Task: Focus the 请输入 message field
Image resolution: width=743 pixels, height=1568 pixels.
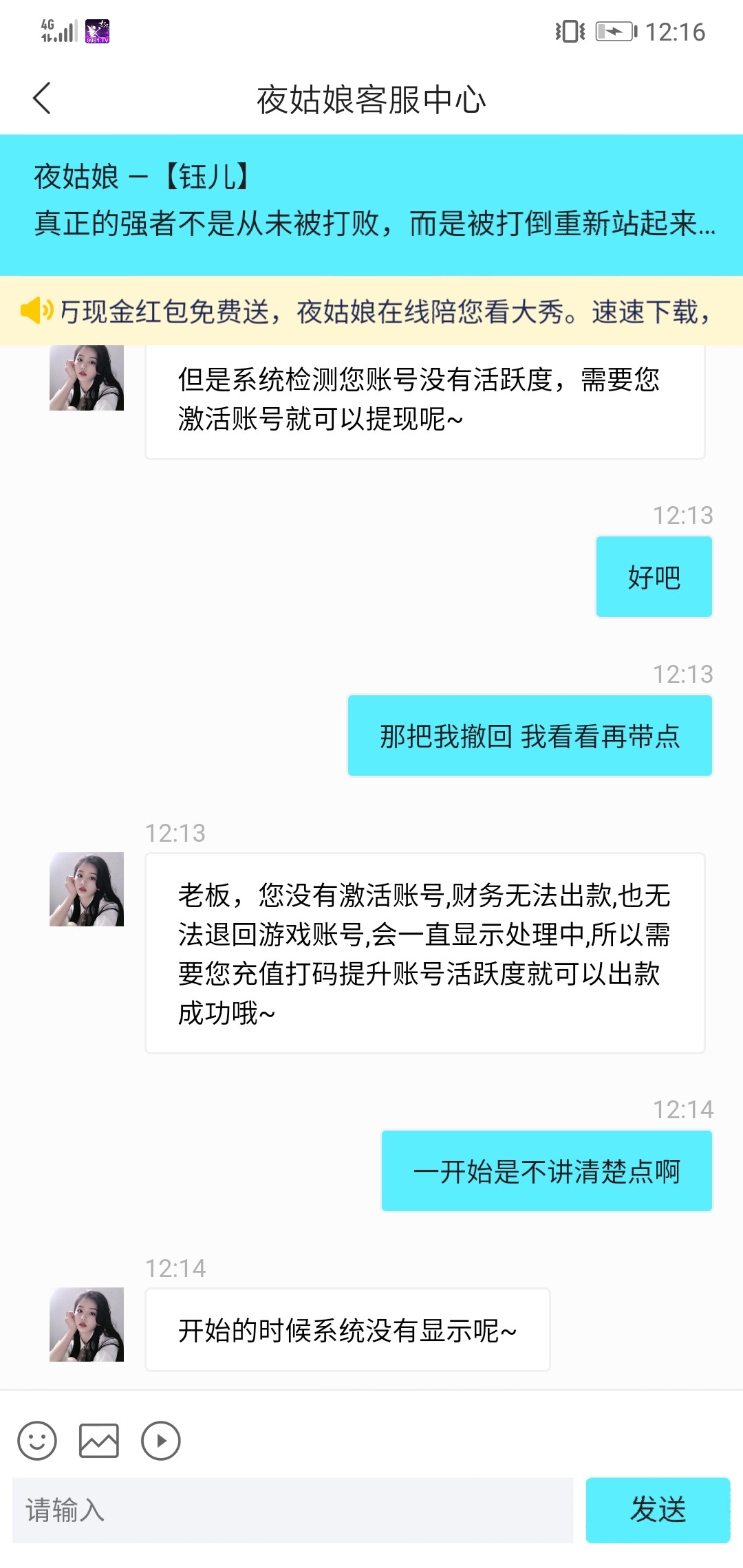Action: pos(292,1510)
